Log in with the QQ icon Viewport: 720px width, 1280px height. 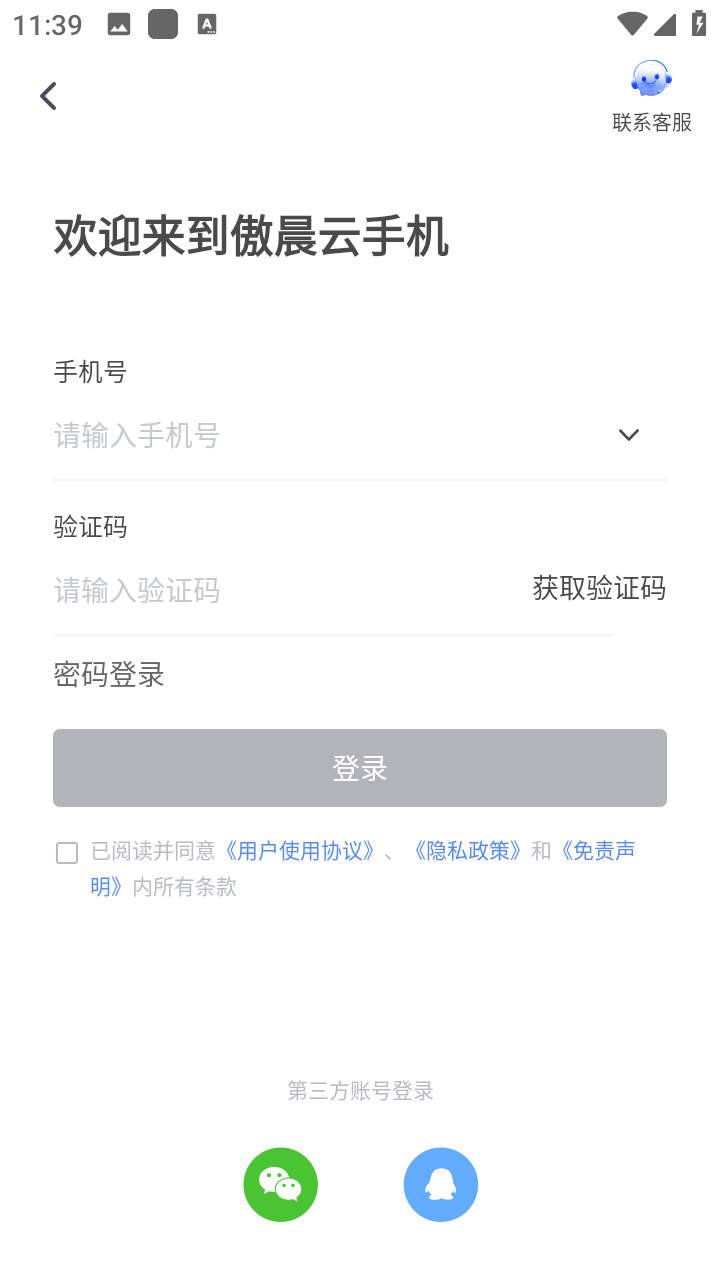click(441, 1185)
